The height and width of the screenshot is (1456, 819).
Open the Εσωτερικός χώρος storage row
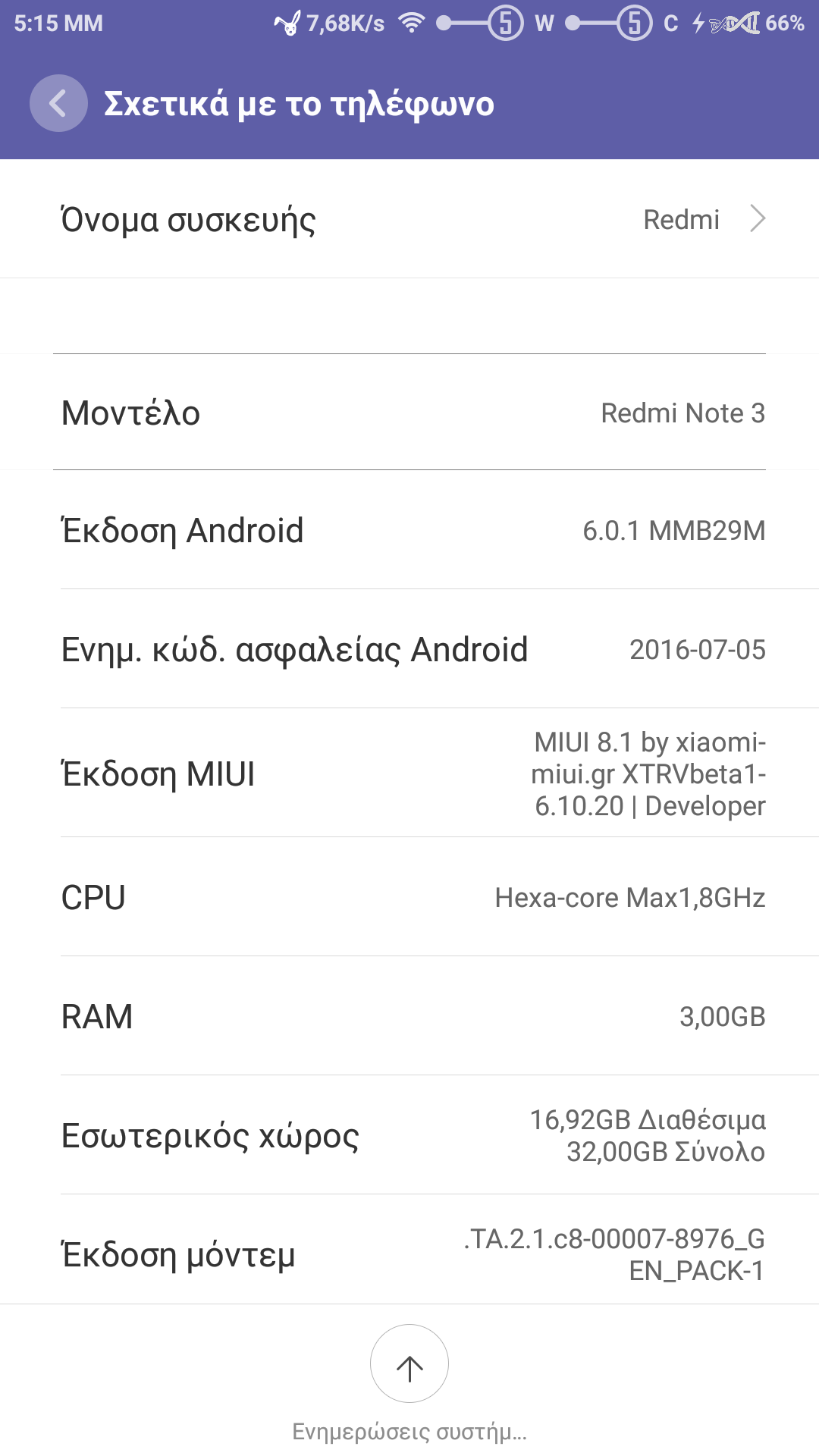pos(409,1135)
